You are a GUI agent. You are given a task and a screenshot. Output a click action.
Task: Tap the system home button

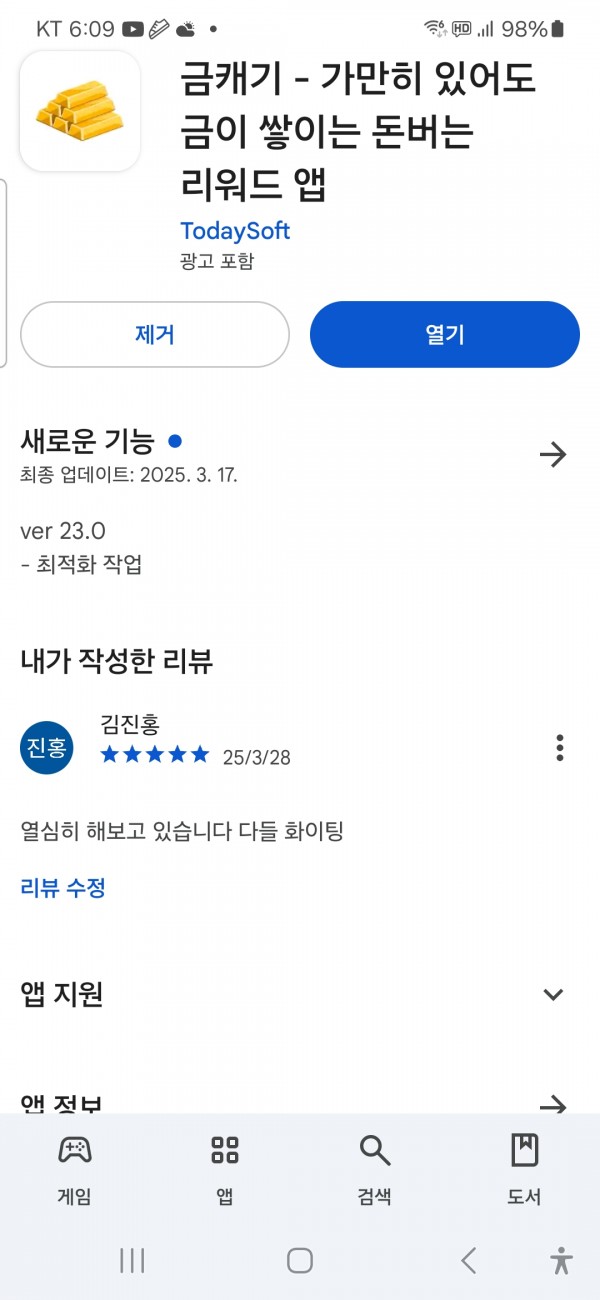[300, 1260]
